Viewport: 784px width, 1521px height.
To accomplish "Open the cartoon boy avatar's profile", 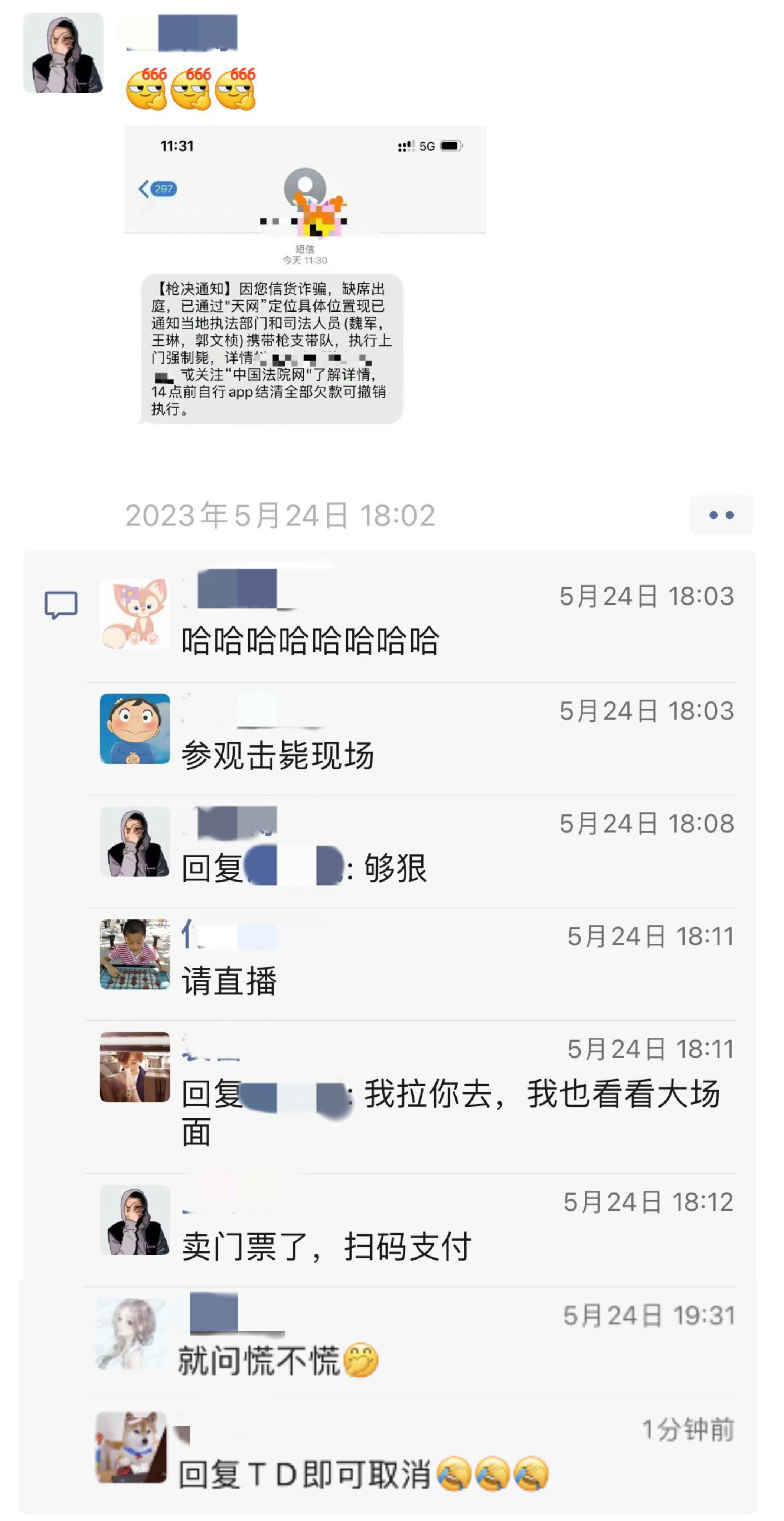I will click(135, 729).
